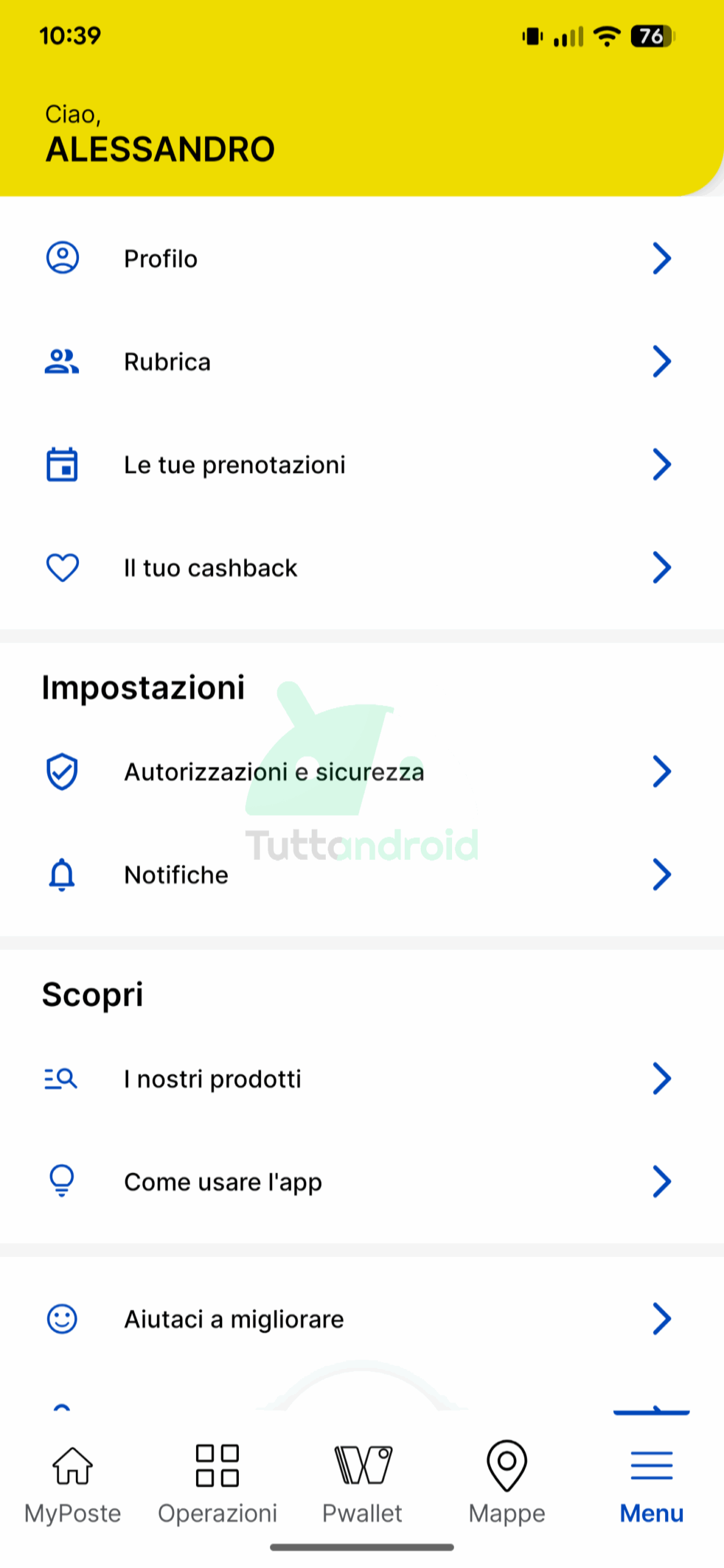The image size is (724, 1568).
Task: Select Aiutaci a migliorare
Action: [361, 1318]
